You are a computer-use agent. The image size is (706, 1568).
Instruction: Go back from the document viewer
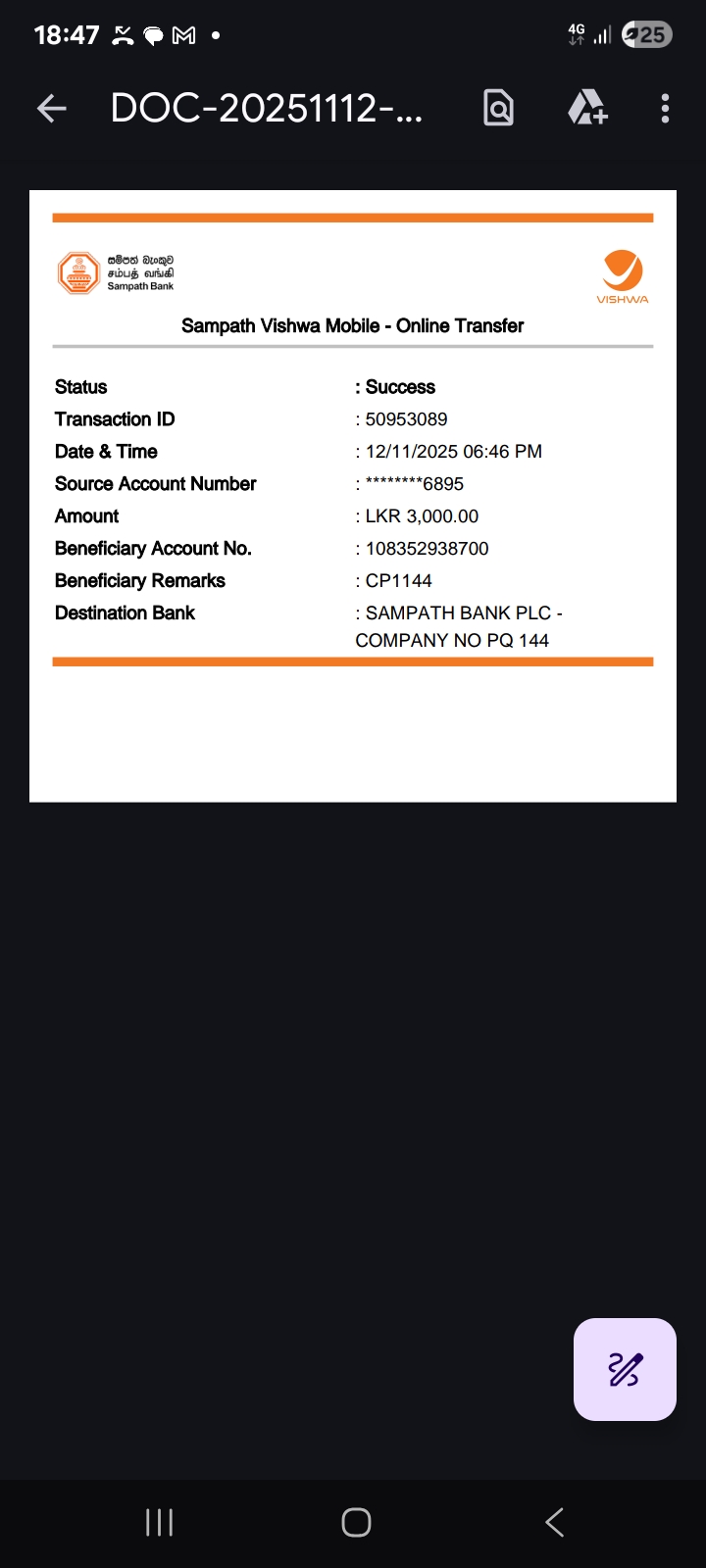[x=52, y=109]
